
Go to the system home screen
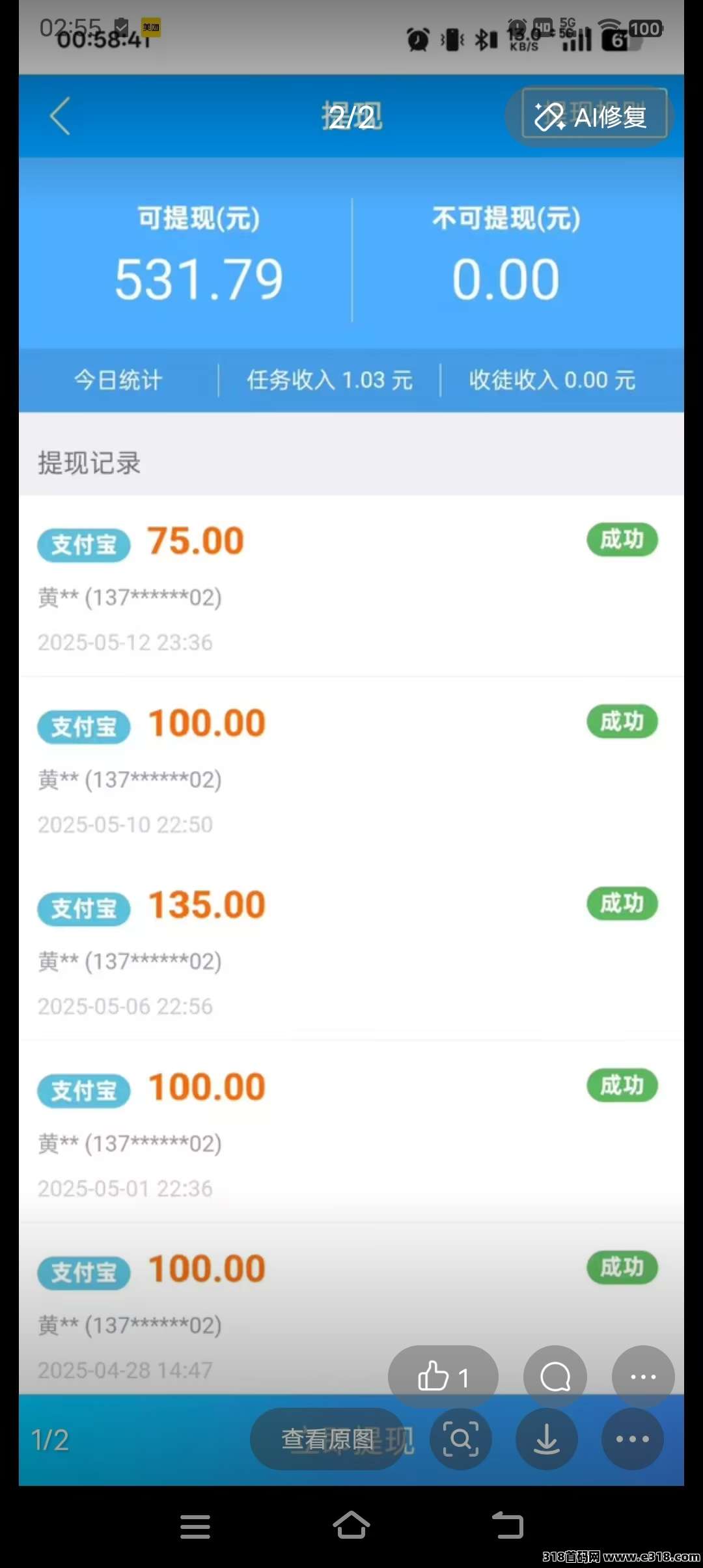pos(351,1526)
